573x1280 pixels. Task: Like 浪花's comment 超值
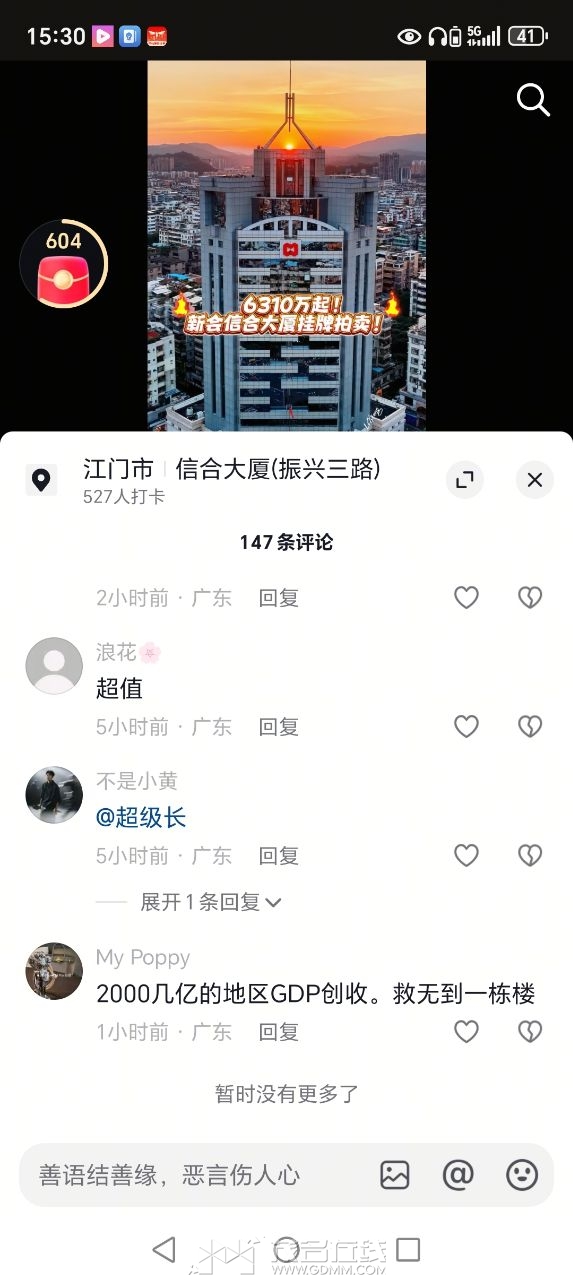coord(466,727)
